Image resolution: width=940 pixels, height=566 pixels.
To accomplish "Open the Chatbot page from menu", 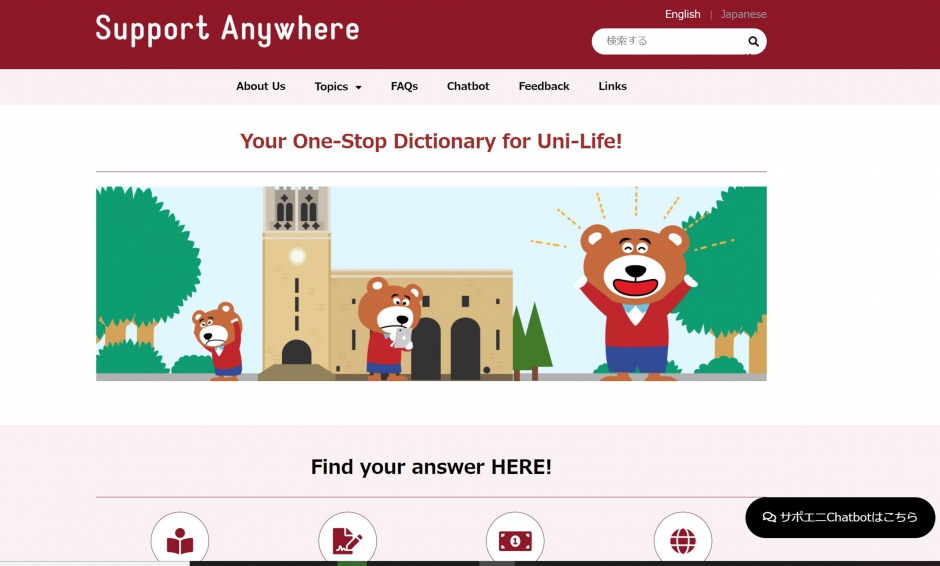I will pyautogui.click(x=468, y=86).
